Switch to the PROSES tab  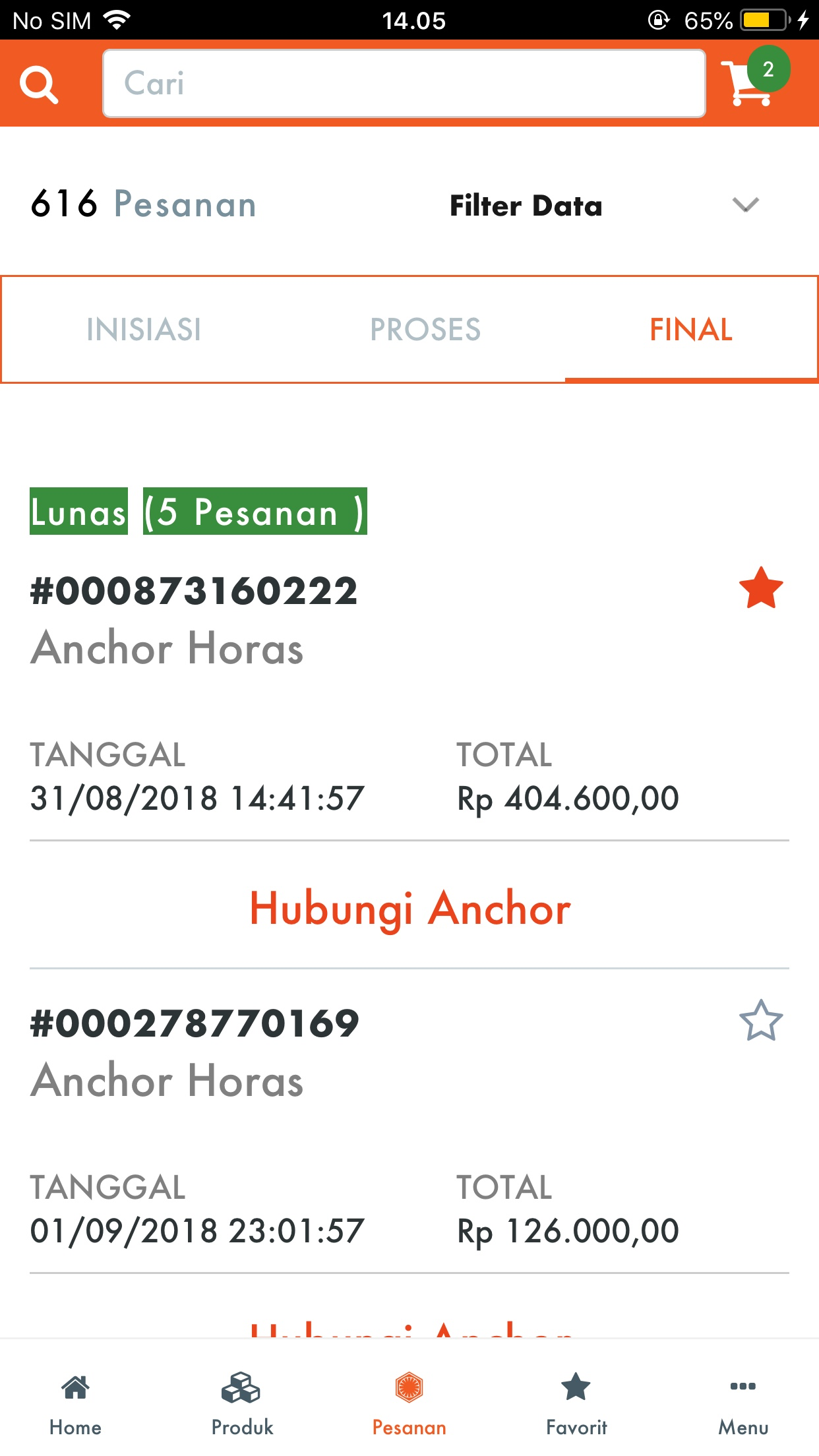coord(425,330)
